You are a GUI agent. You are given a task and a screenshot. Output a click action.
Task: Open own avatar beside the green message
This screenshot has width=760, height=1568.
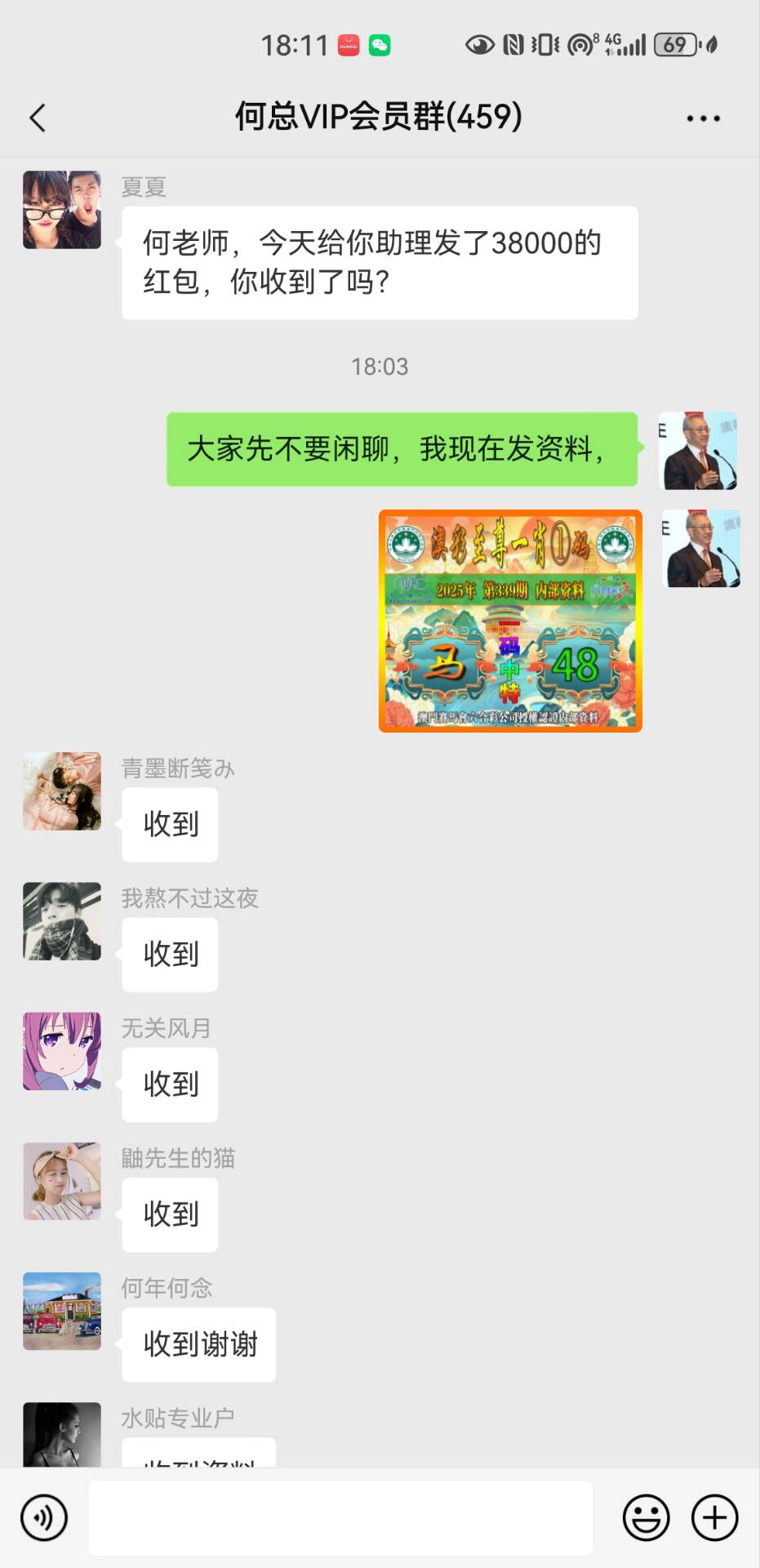pyautogui.click(x=698, y=451)
